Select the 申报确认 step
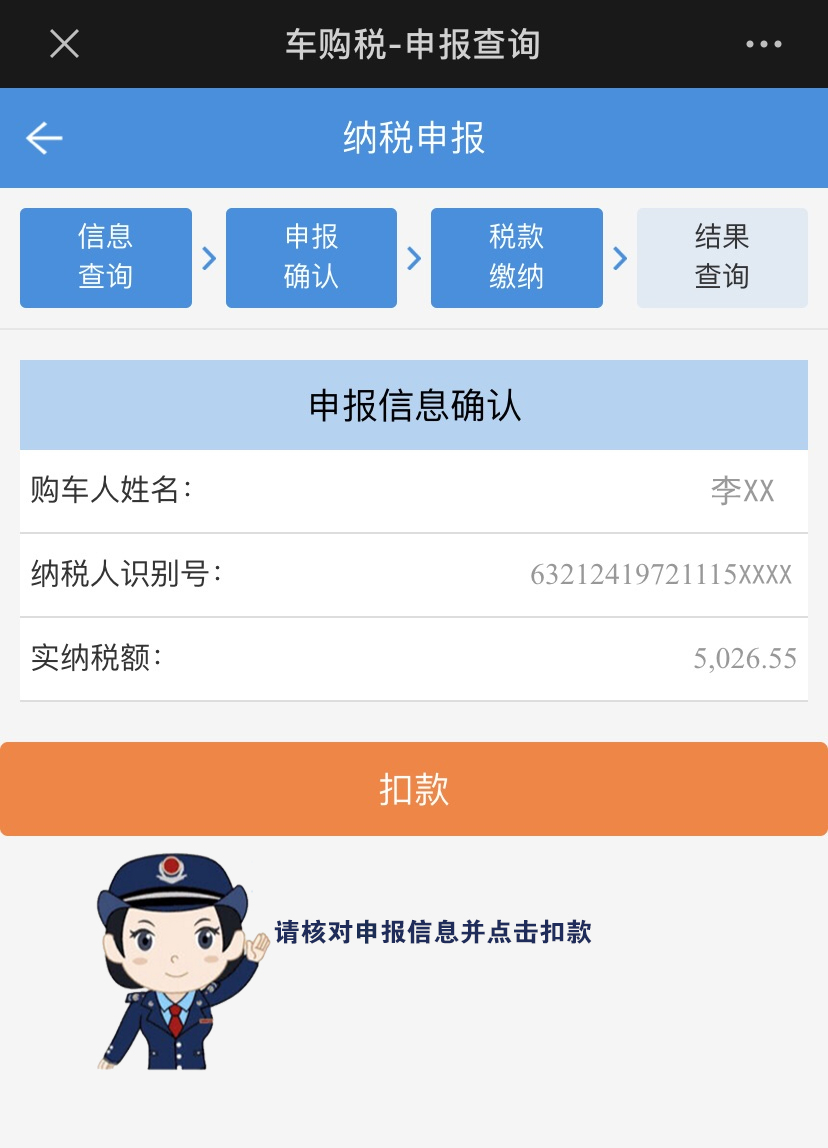This screenshot has width=828, height=1148. click(311, 257)
